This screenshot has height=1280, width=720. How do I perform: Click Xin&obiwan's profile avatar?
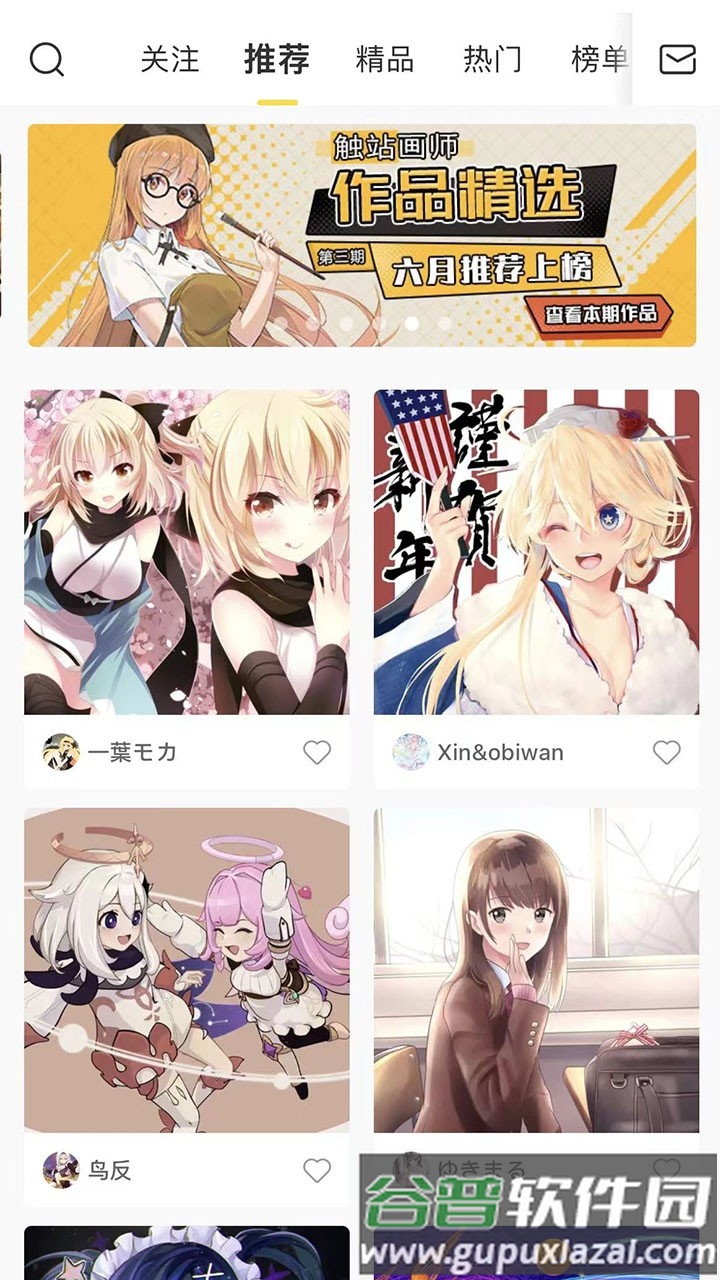point(411,752)
